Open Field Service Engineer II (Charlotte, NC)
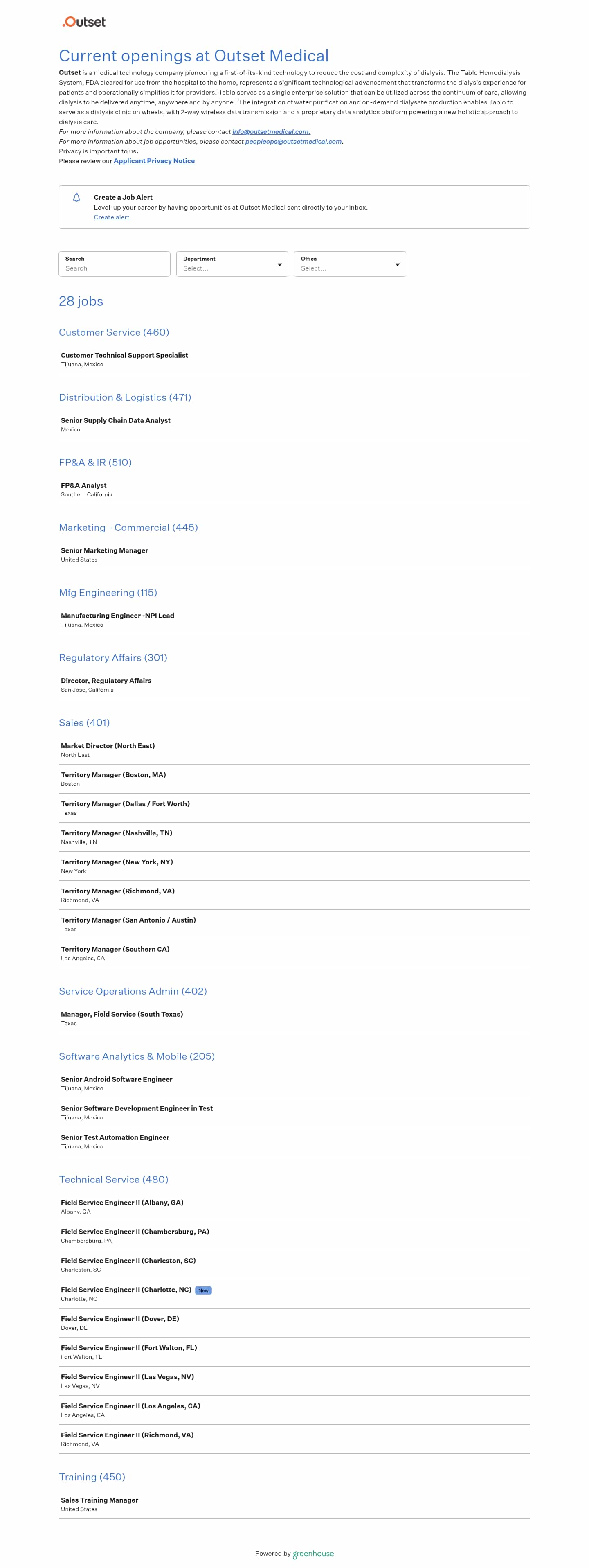 click(126, 1290)
